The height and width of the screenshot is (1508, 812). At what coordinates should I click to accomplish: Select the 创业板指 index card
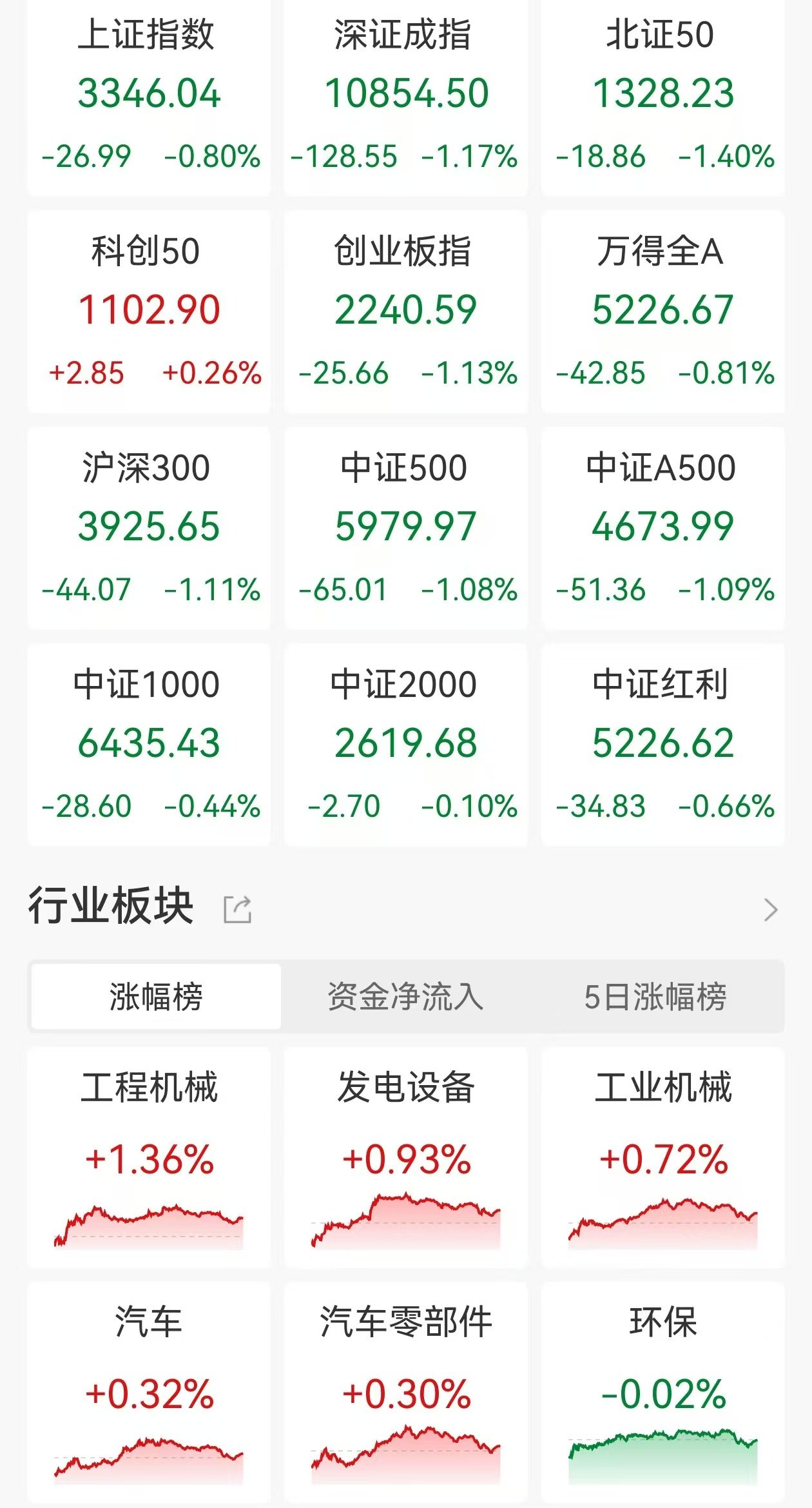coord(406,312)
